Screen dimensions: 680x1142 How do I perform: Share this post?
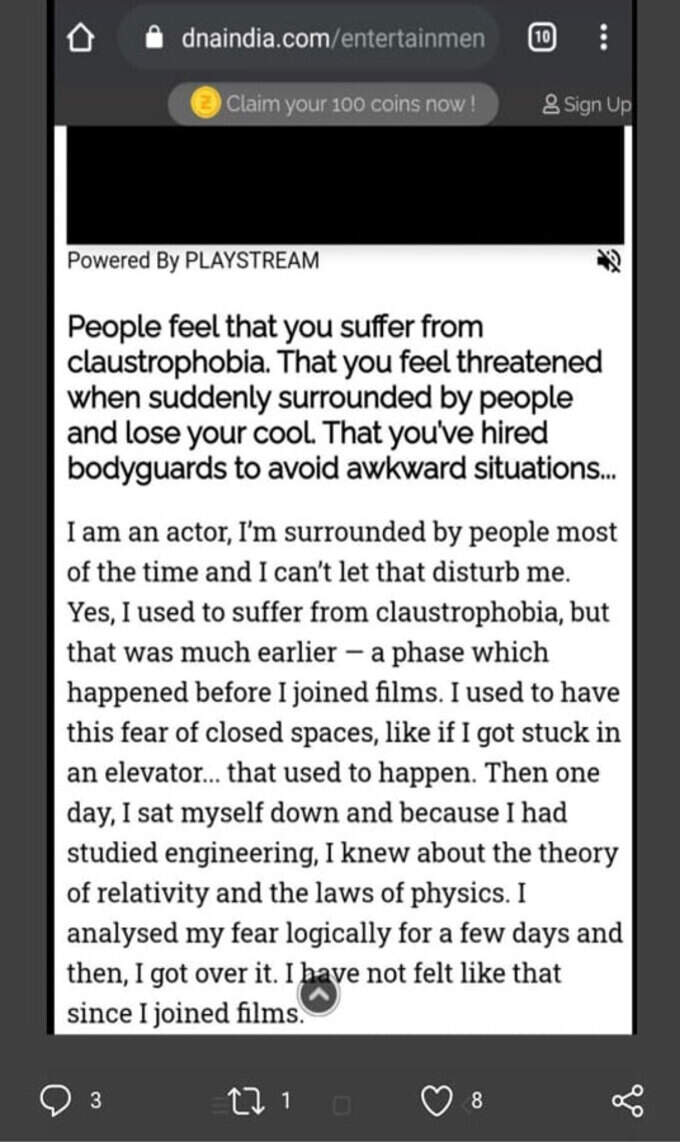(x=628, y=1100)
